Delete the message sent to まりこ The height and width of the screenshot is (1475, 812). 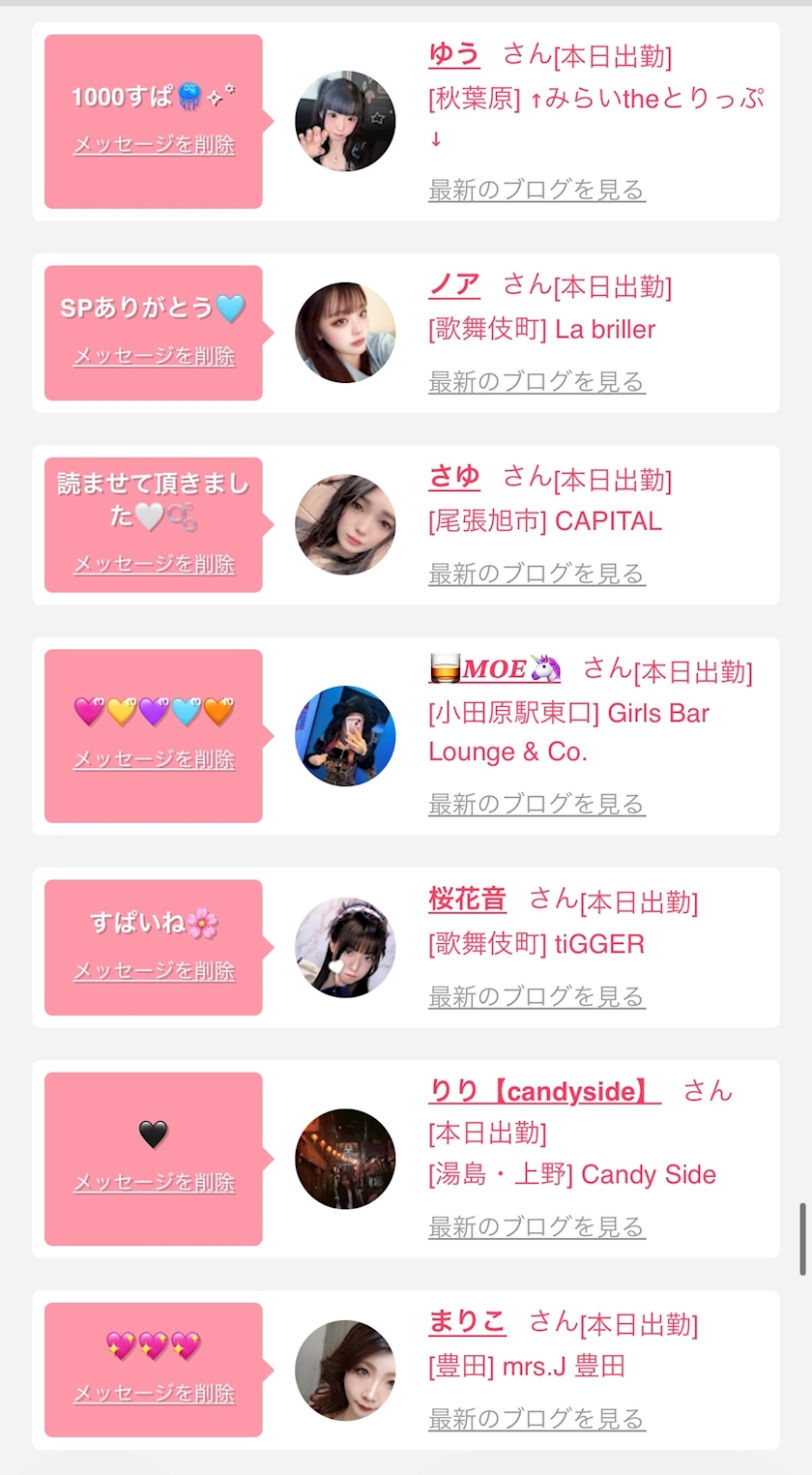pyautogui.click(x=154, y=1394)
